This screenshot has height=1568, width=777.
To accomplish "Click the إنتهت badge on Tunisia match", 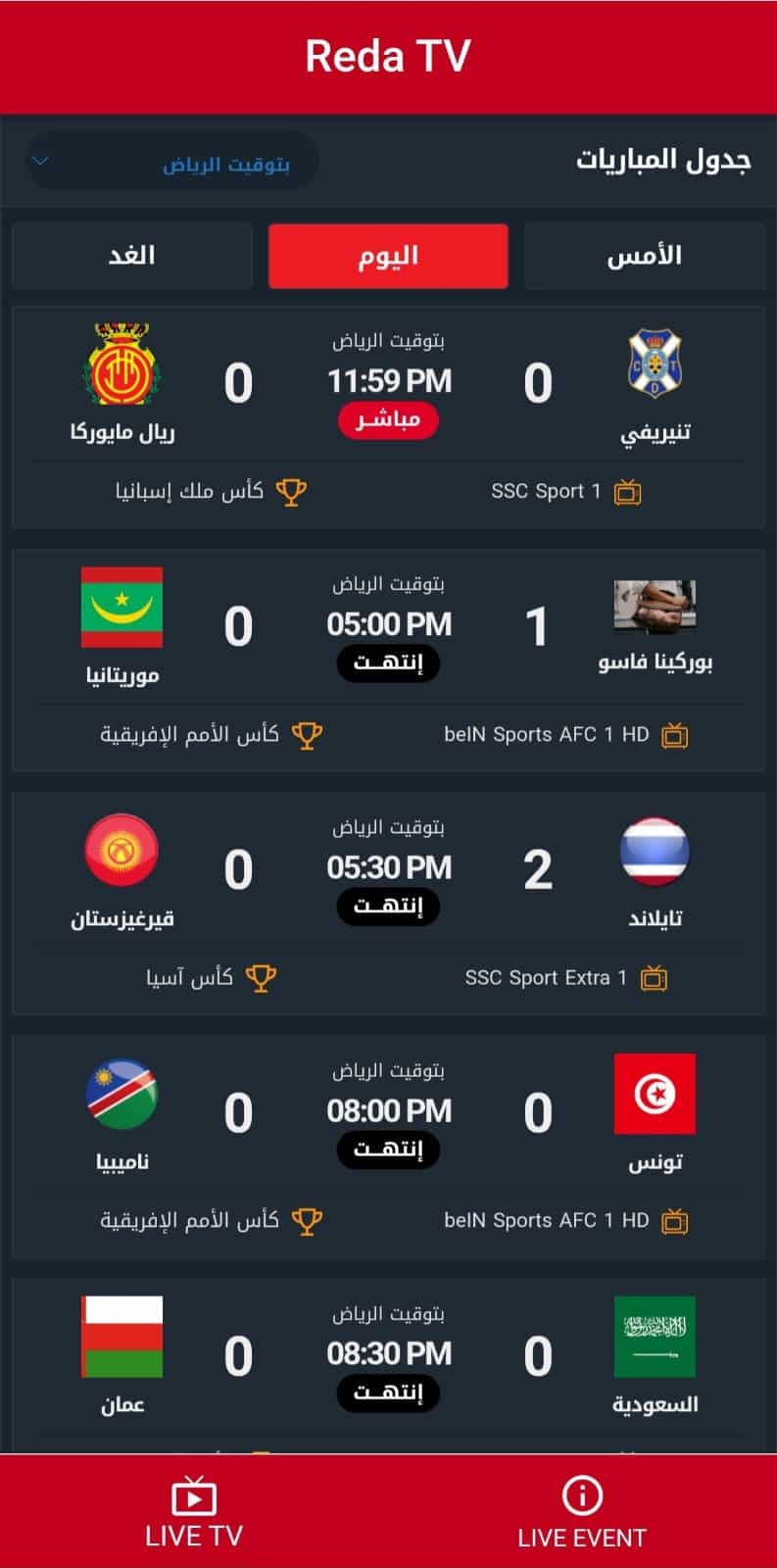I will pyautogui.click(x=388, y=1150).
